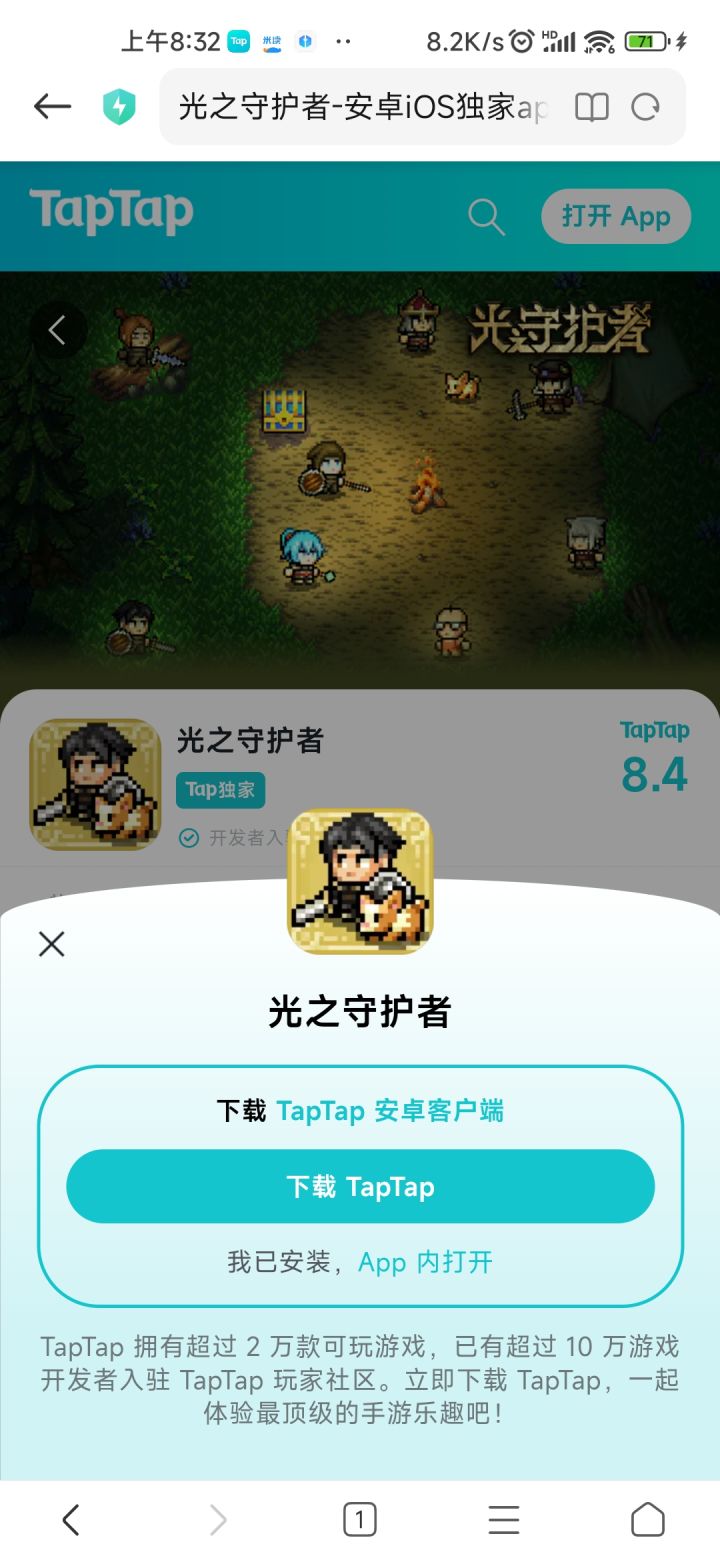Viewport: 720px width, 1560px height.
Task: Dismiss the download popup with X
Action: (51, 944)
